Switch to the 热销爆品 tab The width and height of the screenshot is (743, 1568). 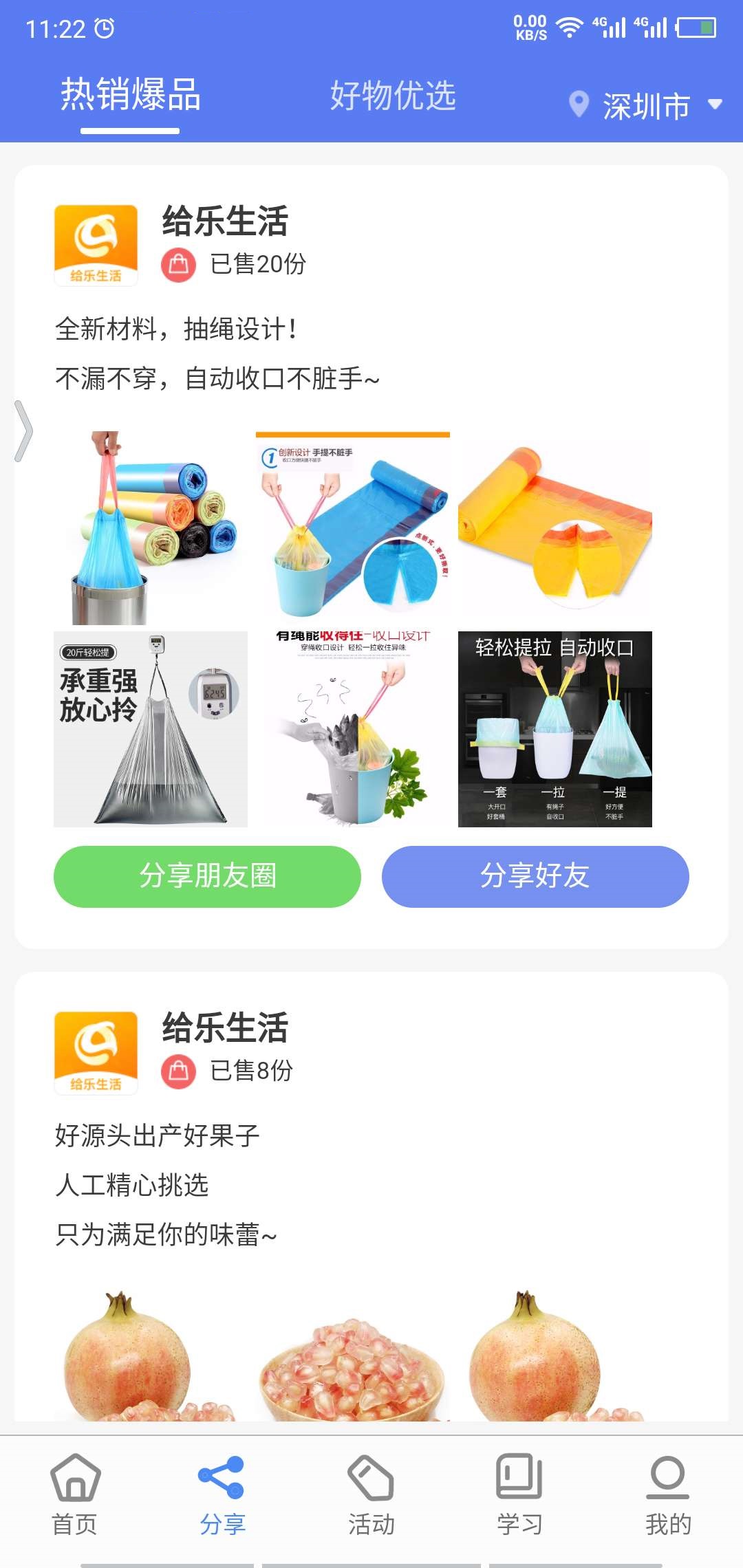point(131,96)
